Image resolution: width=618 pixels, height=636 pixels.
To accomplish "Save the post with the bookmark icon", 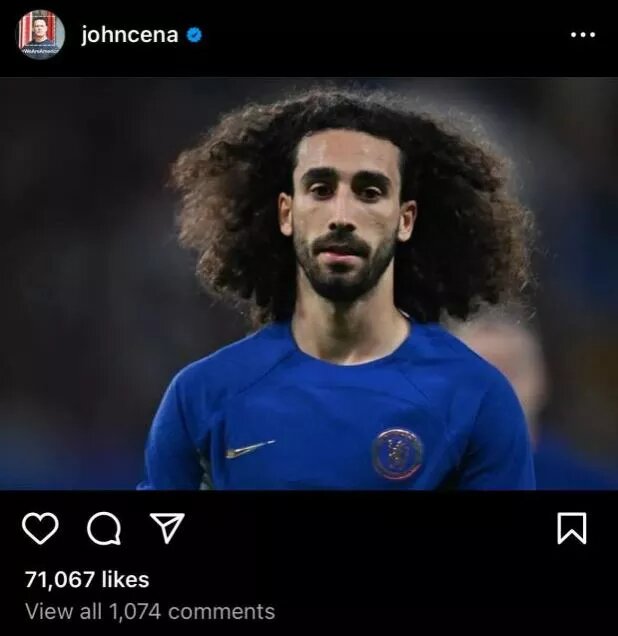I will pyautogui.click(x=571, y=528).
